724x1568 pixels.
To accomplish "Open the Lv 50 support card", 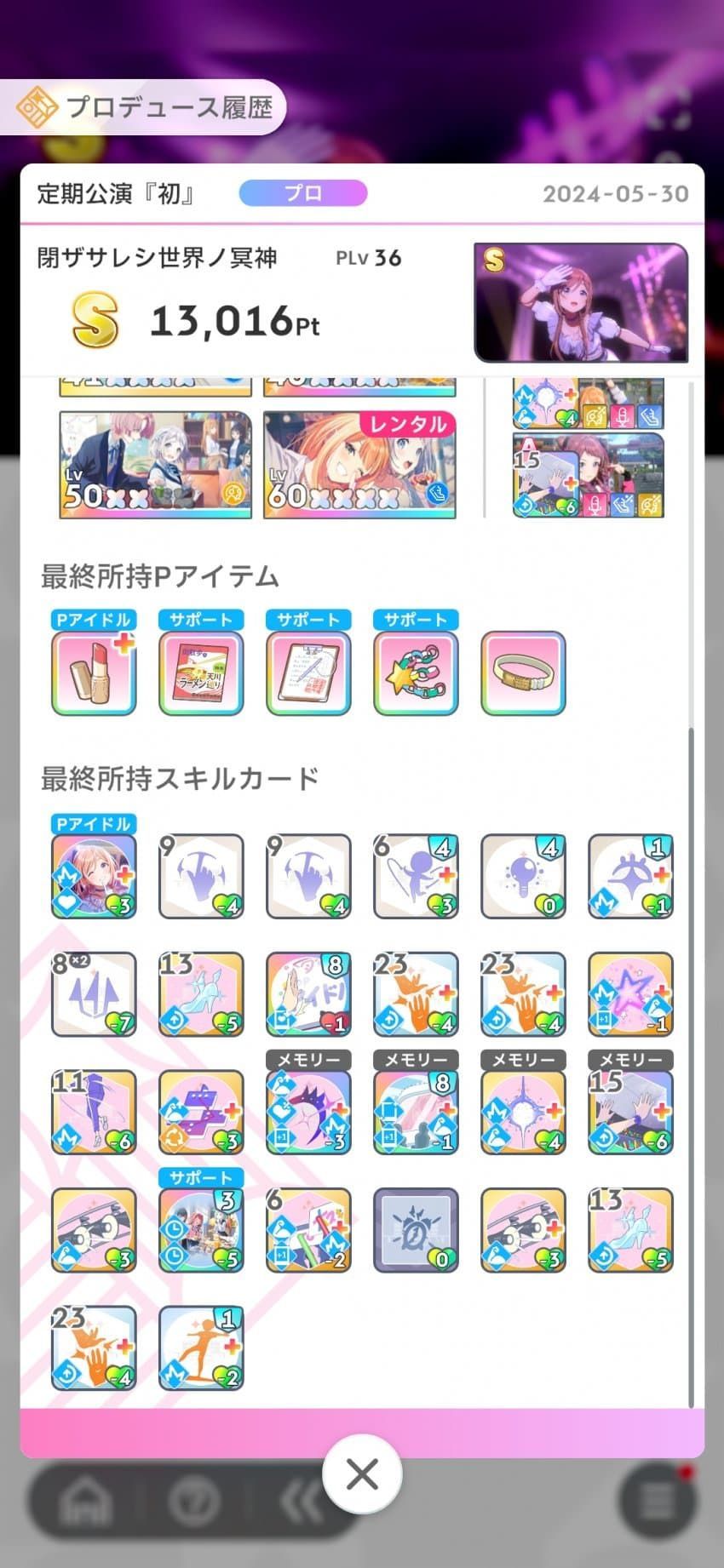I will pyautogui.click(x=155, y=465).
